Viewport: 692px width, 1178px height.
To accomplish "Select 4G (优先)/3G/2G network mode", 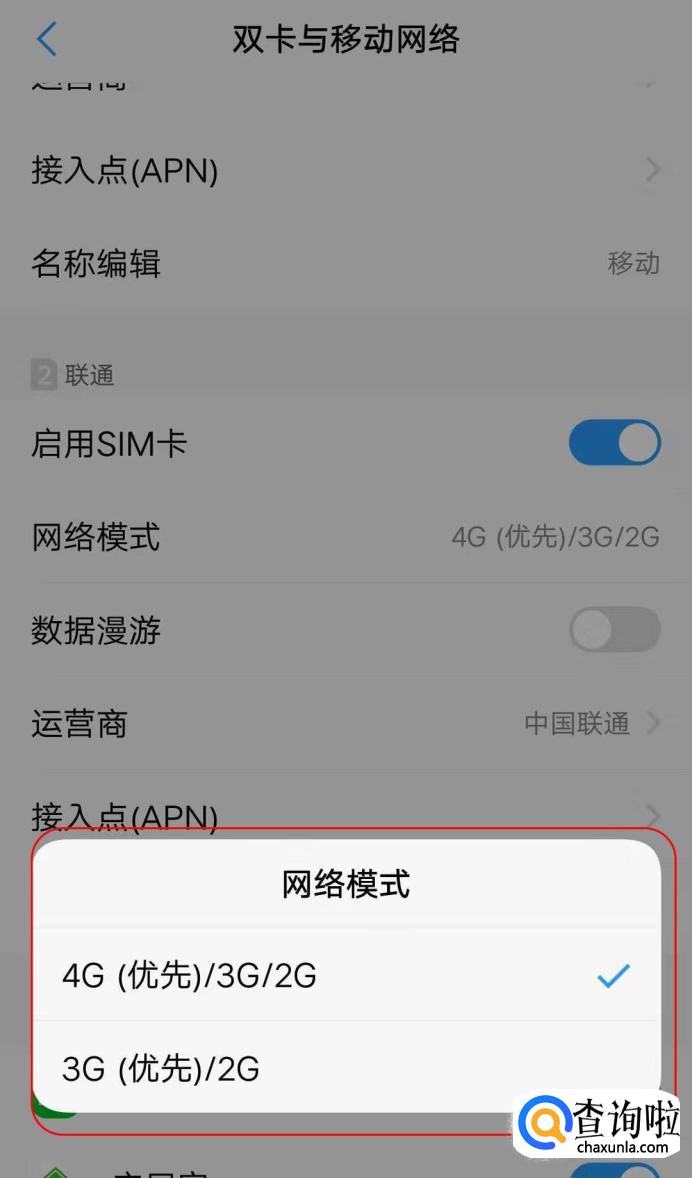I will [x=345, y=975].
